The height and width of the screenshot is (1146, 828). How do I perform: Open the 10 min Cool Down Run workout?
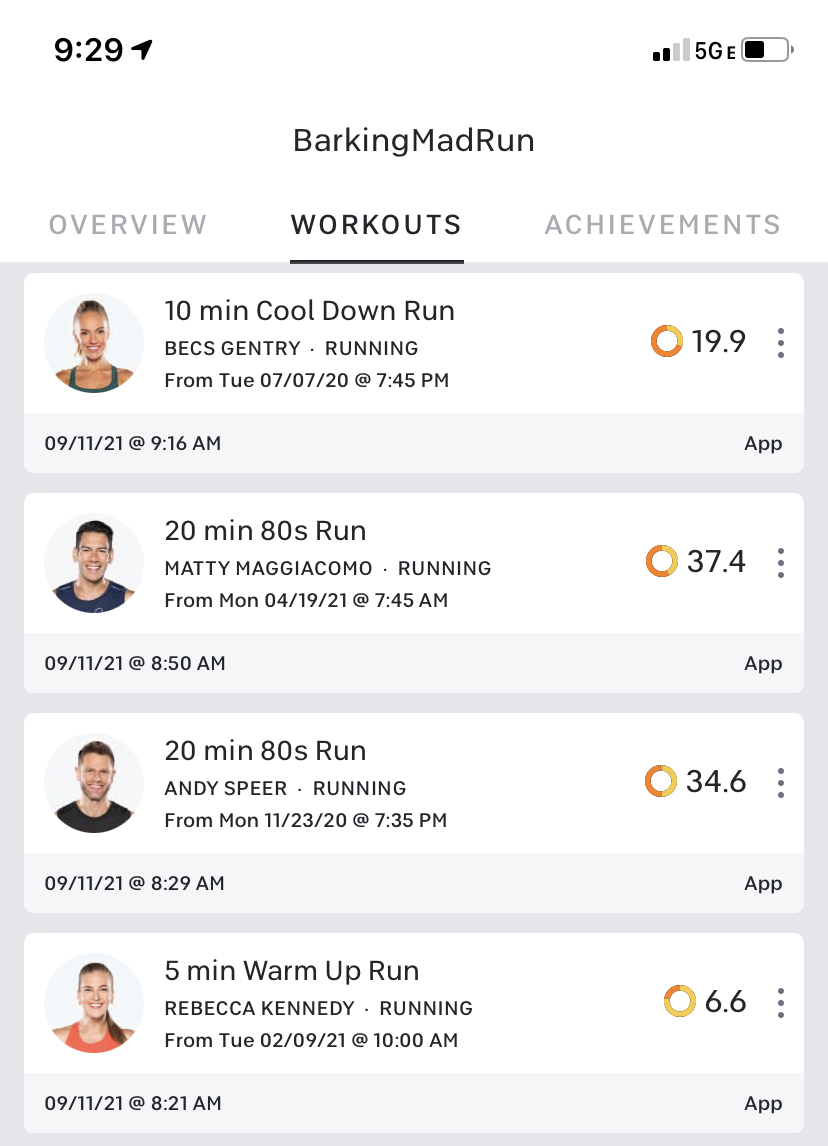(x=310, y=311)
